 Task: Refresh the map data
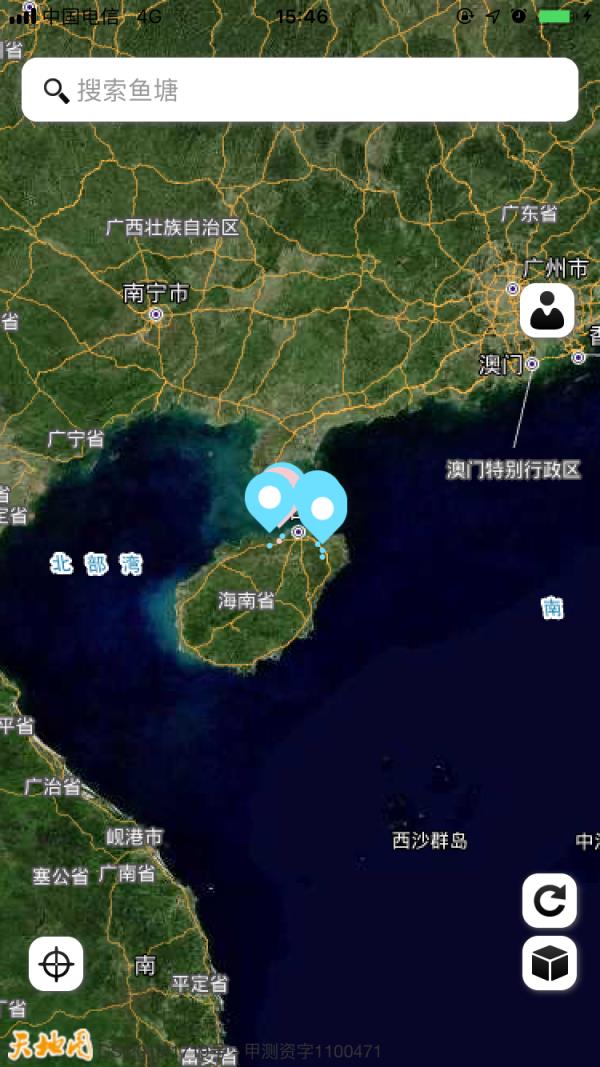click(549, 900)
